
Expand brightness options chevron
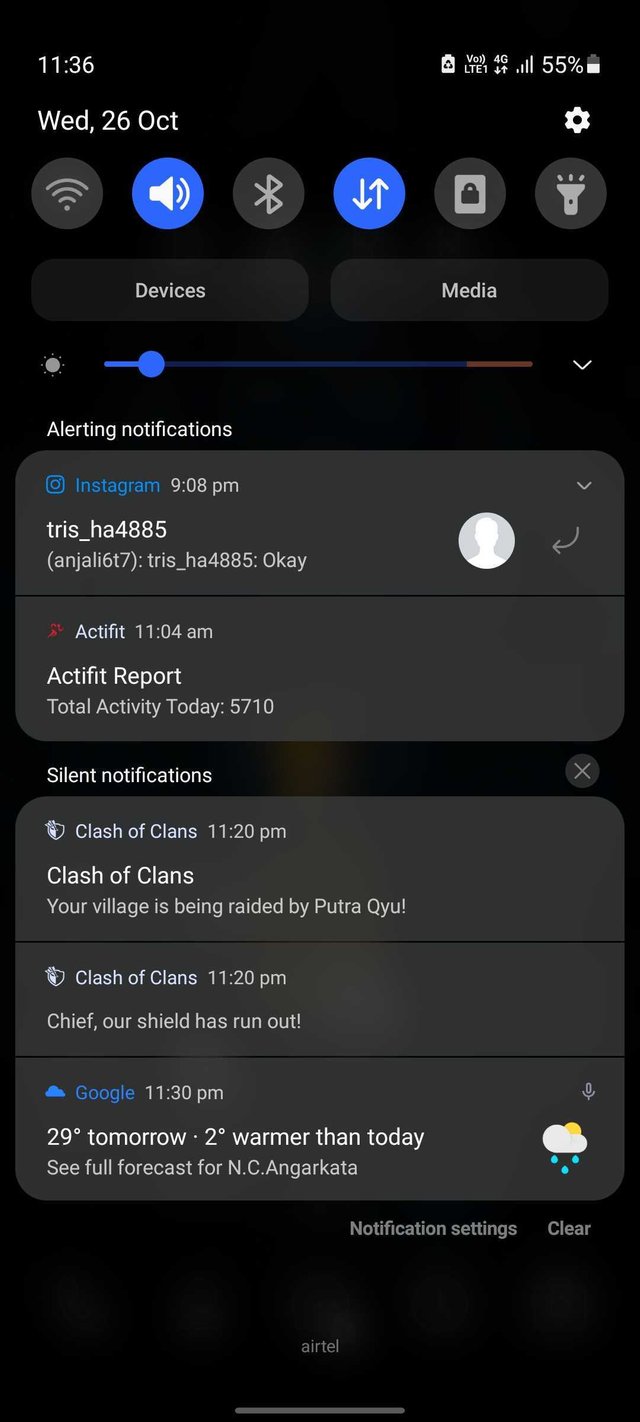click(582, 365)
